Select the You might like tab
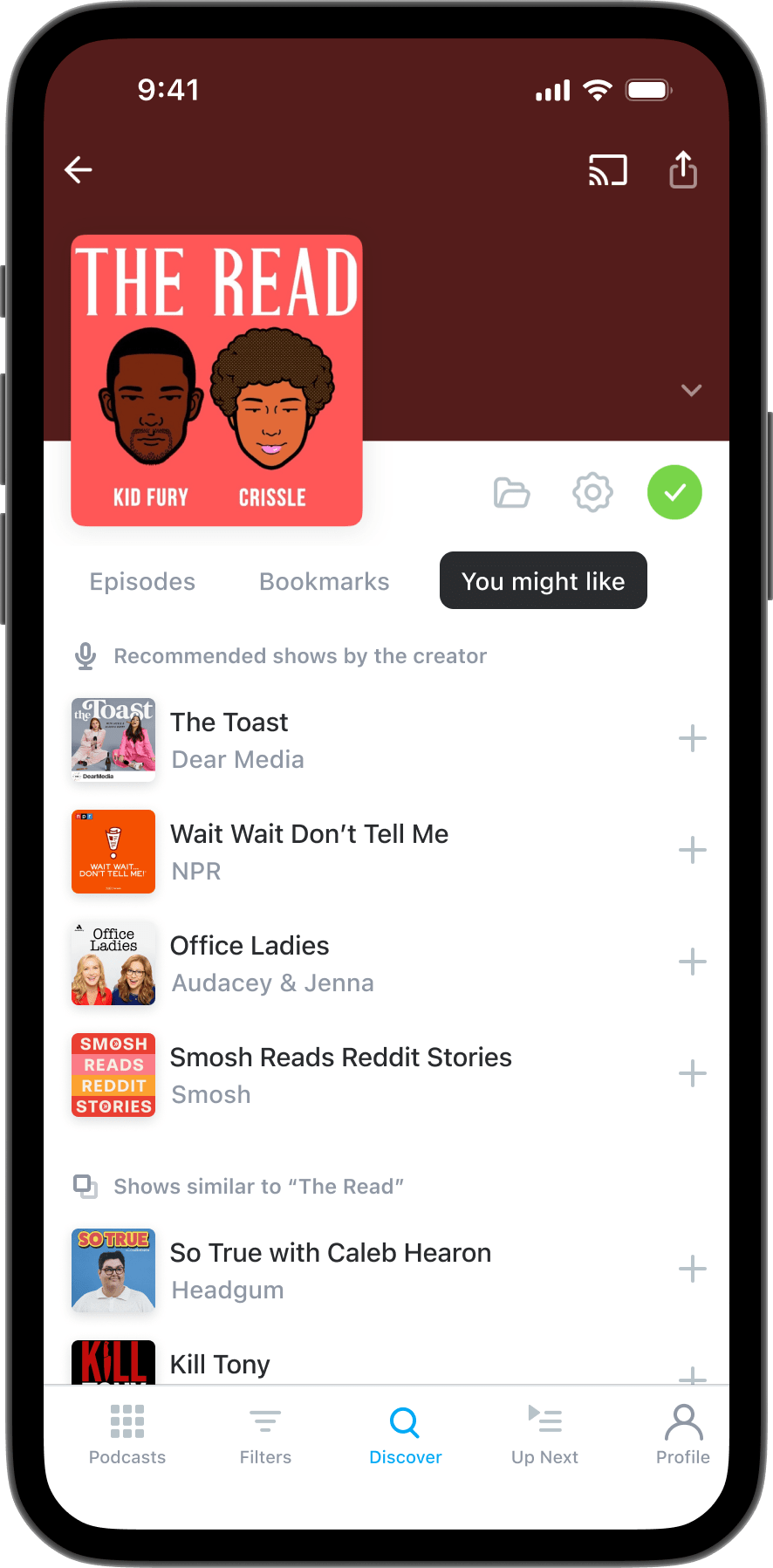The width and height of the screenshot is (773, 1568). pyautogui.click(x=543, y=581)
